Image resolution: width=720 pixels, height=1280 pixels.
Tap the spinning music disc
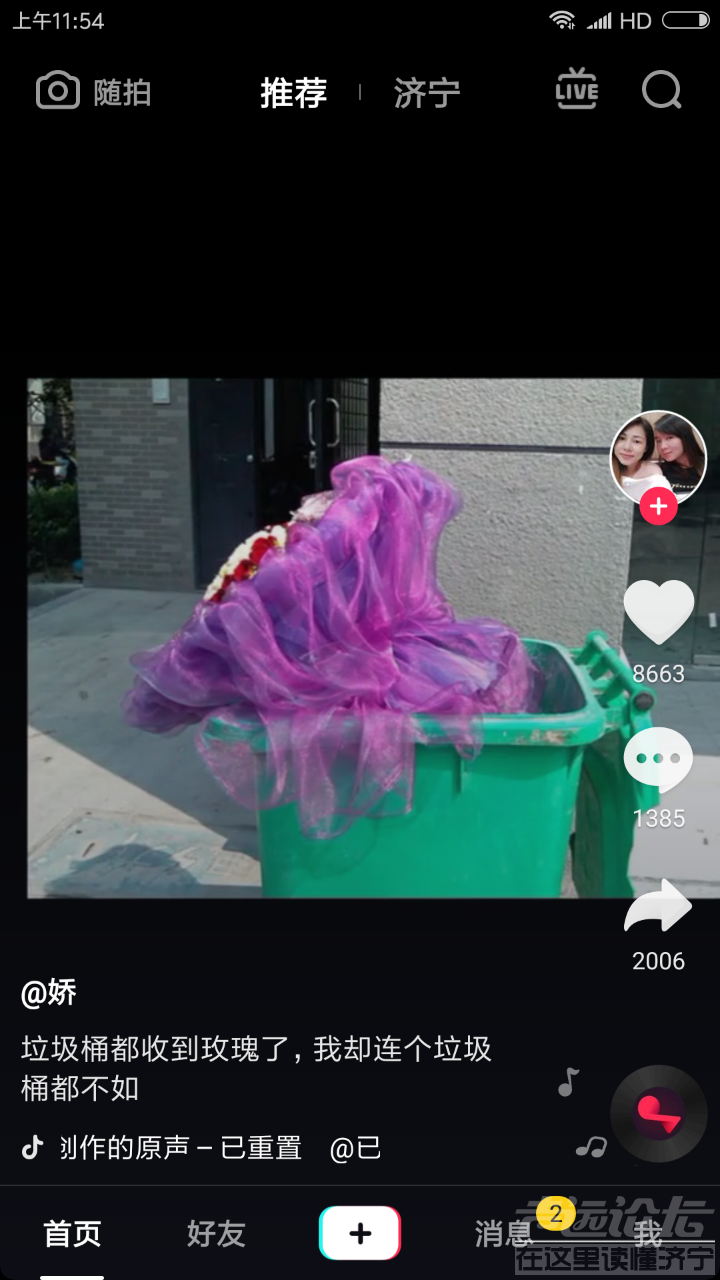point(659,1113)
